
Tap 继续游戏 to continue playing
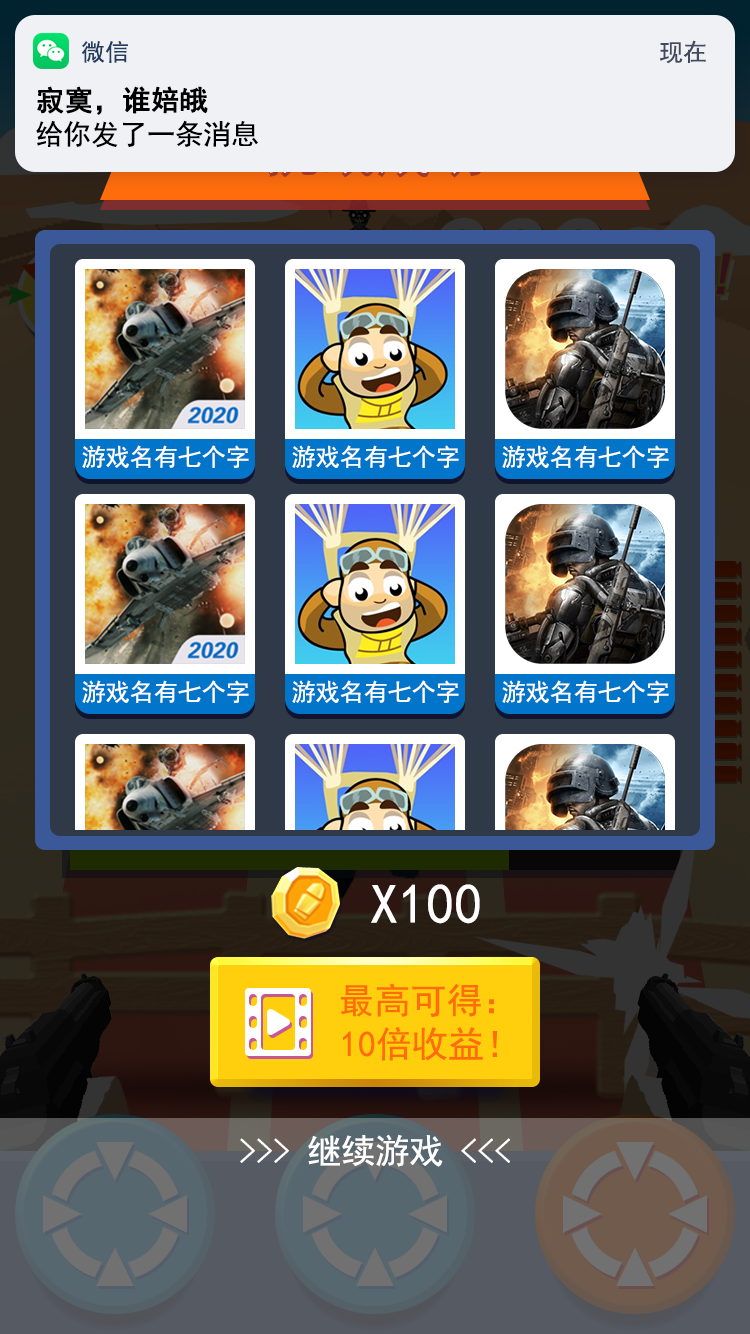coord(375,1151)
